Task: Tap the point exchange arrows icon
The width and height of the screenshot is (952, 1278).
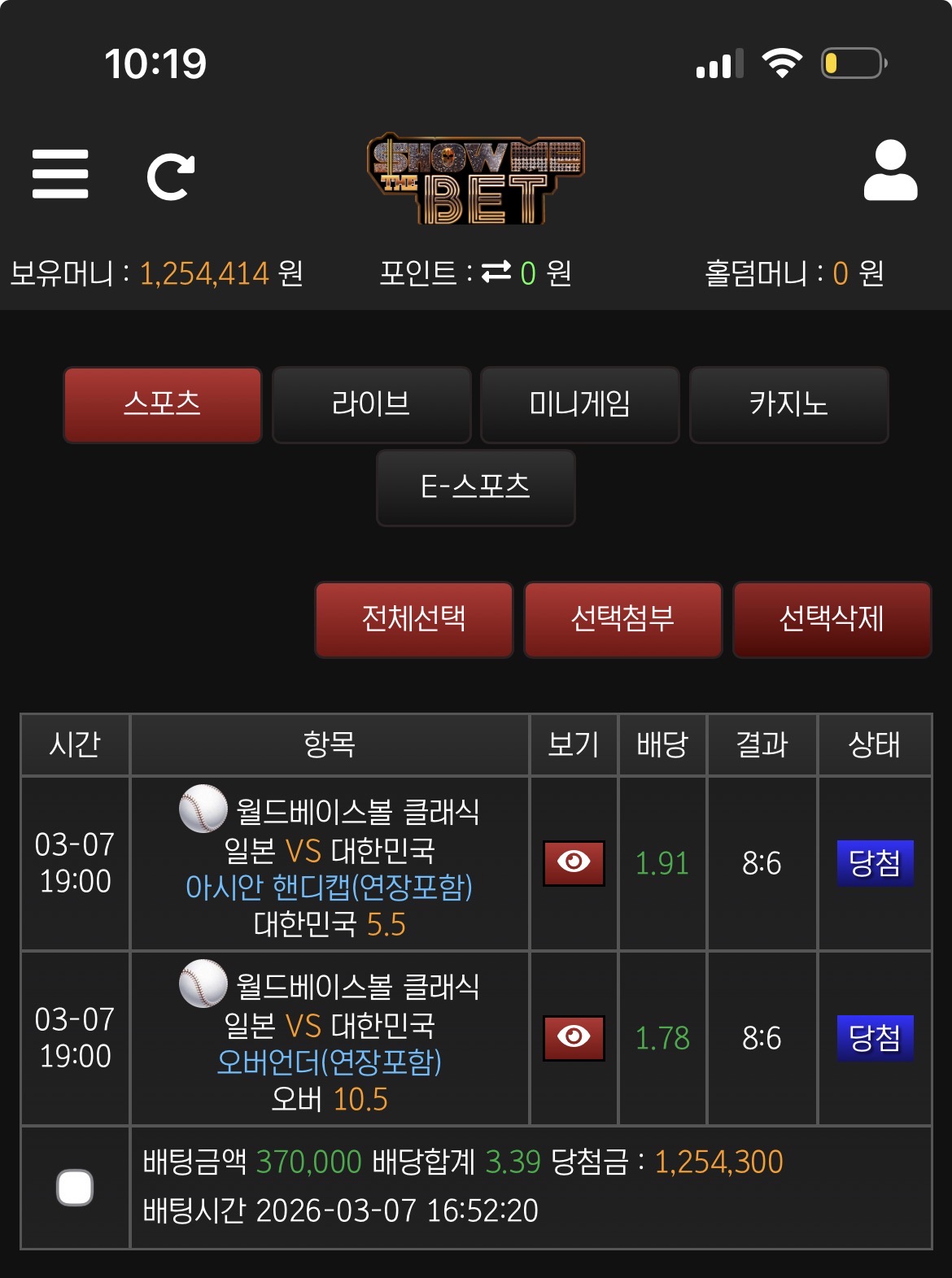Action: (x=496, y=273)
